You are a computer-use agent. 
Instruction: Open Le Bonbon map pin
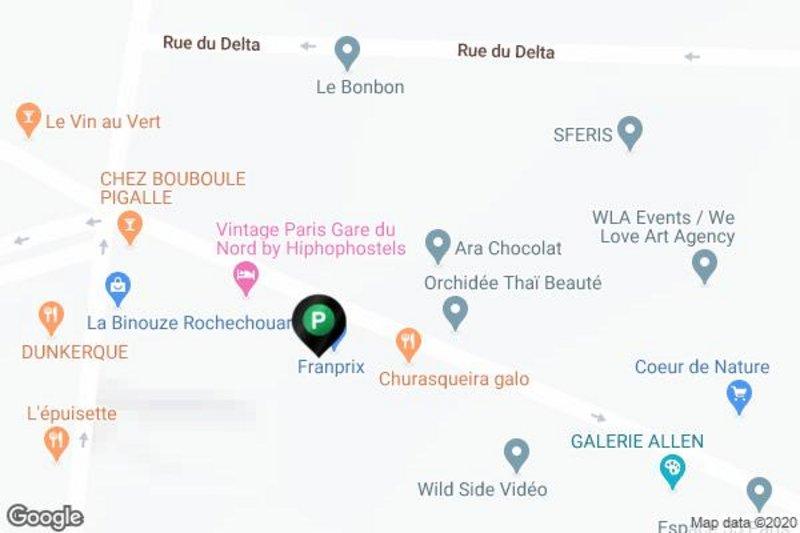347,50
